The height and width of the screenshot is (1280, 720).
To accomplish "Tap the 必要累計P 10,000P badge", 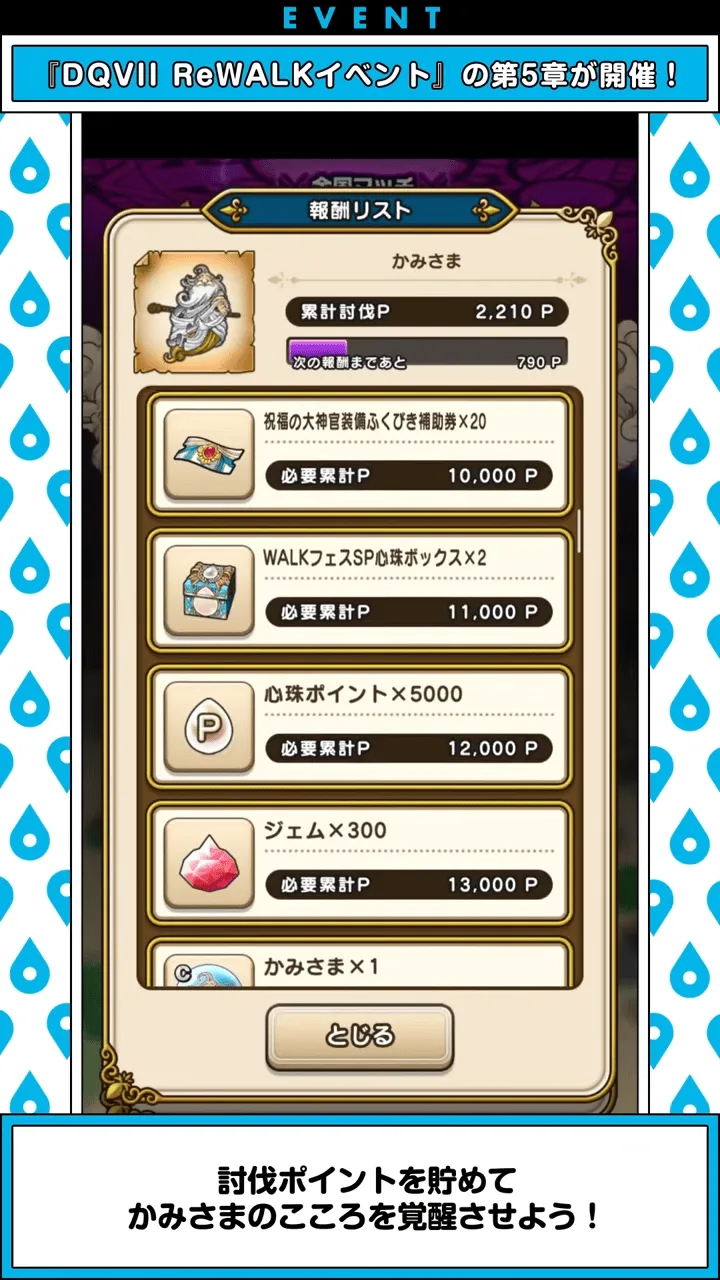I will 410,475.
